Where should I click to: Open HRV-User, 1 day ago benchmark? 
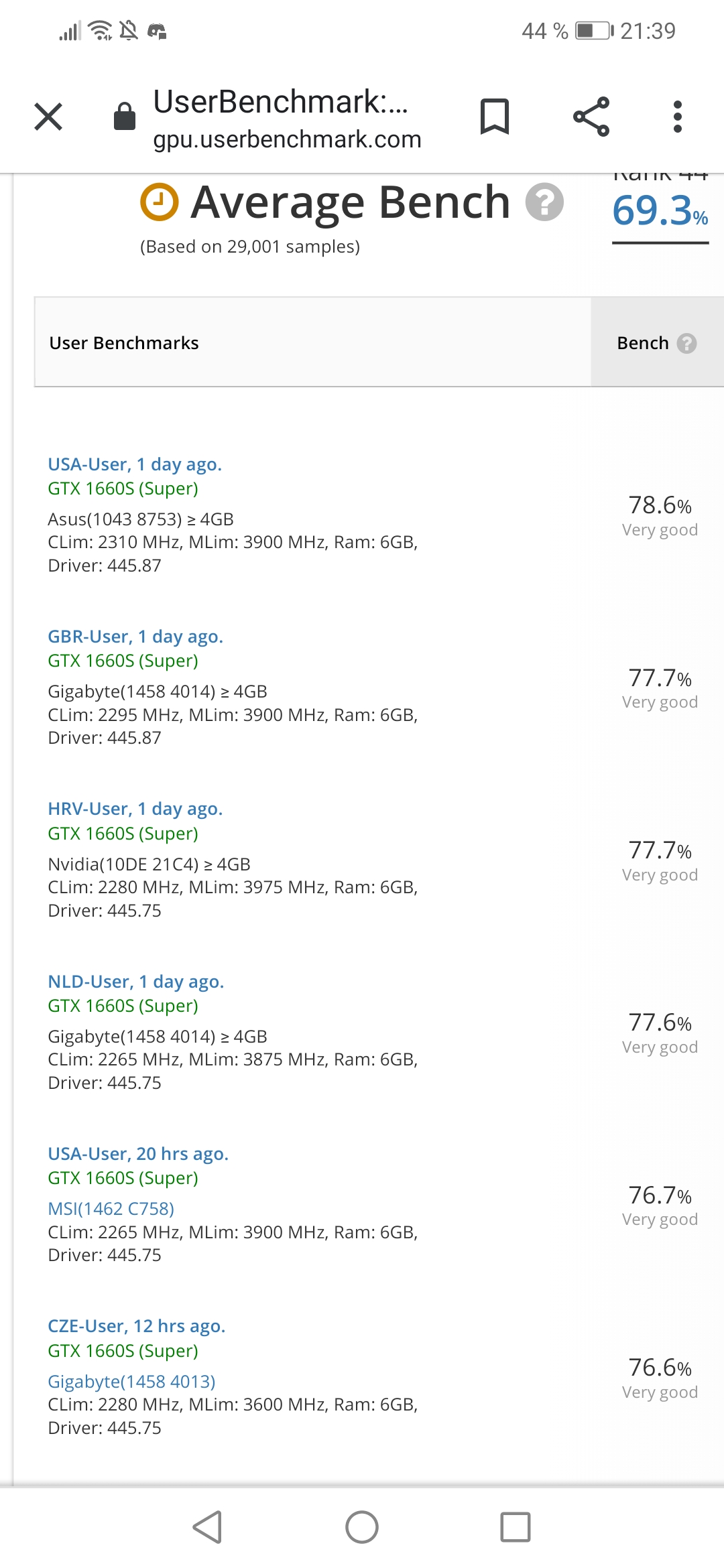[135, 809]
